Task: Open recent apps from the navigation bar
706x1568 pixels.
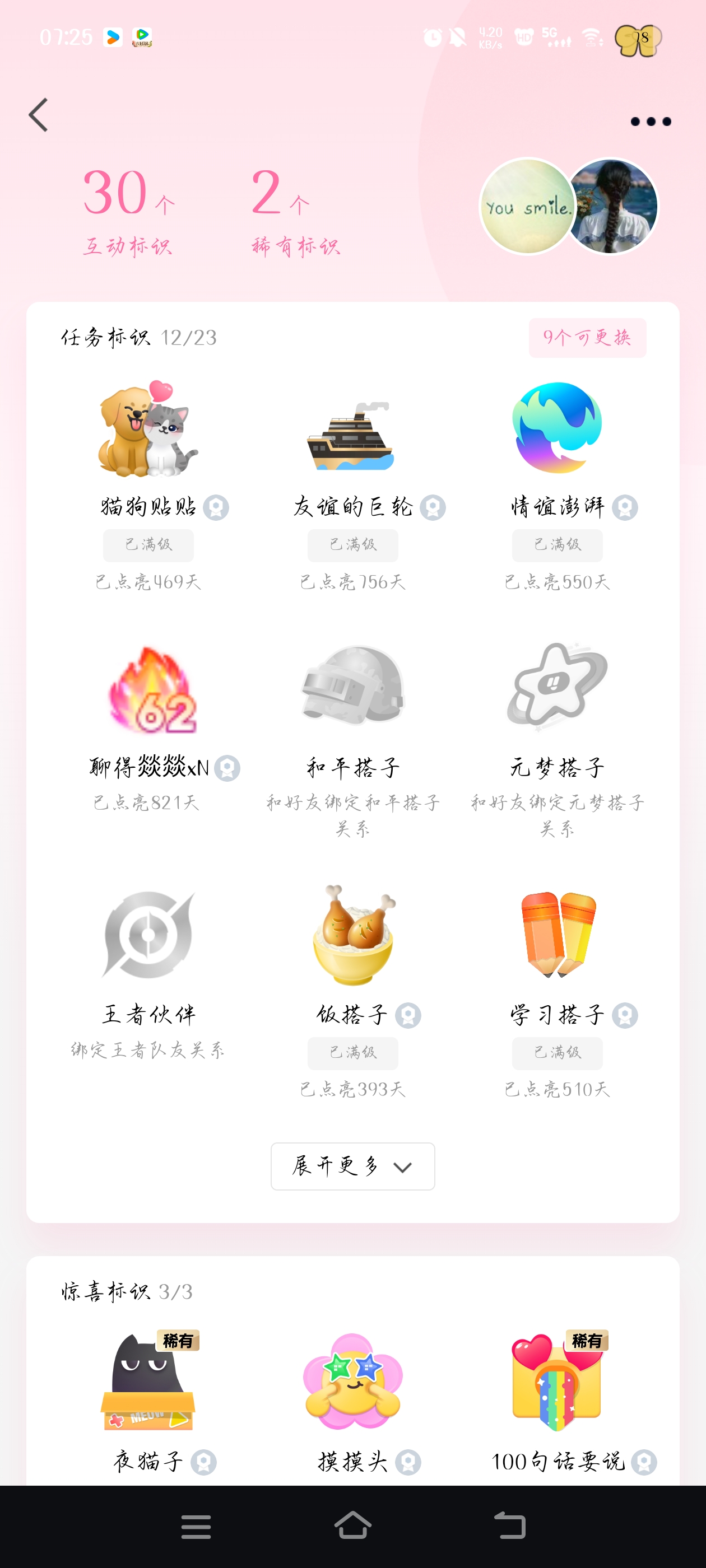Action: click(196, 1526)
